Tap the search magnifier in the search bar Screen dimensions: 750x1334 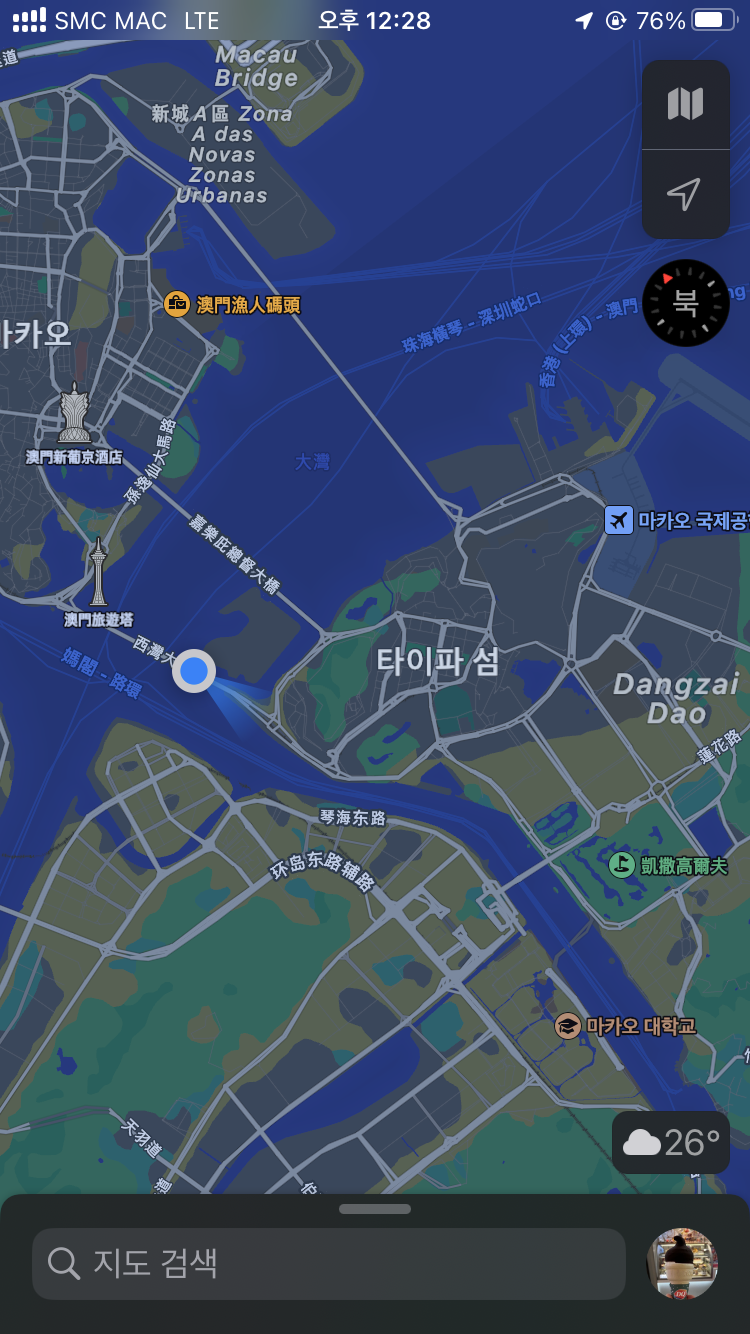tap(64, 1263)
